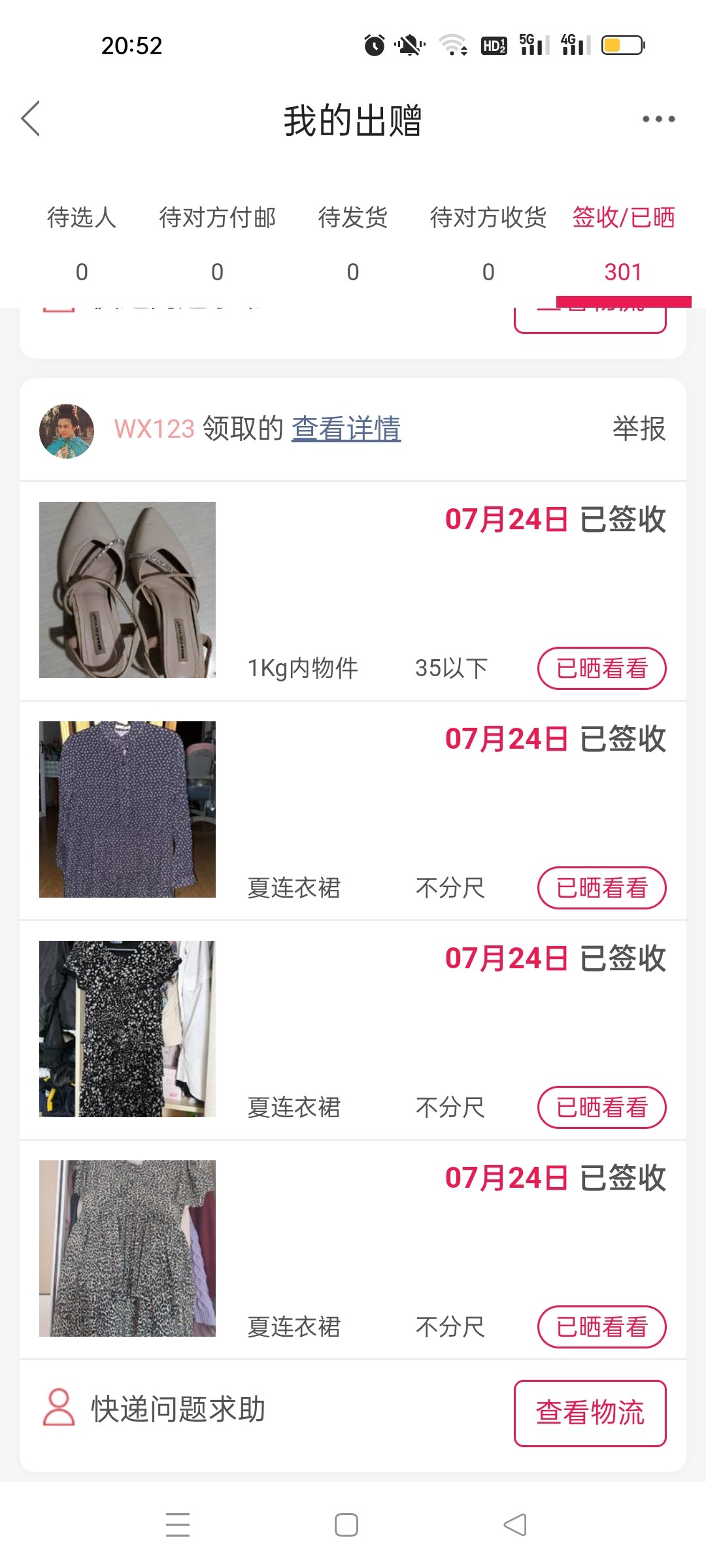706x1568 pixels.
Task: Switch to the 待对方收货 tab
Action: coord(488,242)
